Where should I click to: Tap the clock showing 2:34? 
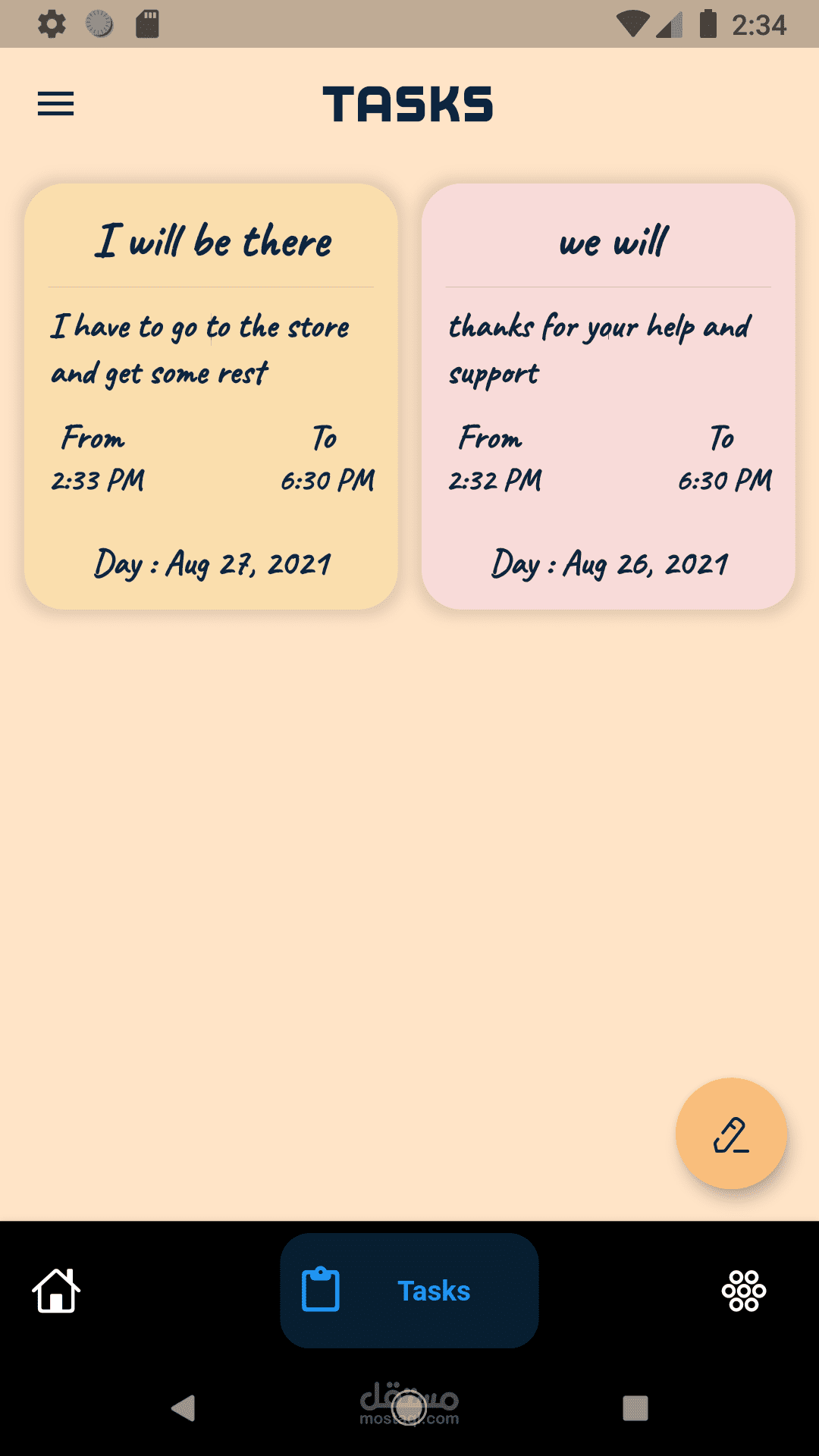pyautogui.click(x=758, y=25)
